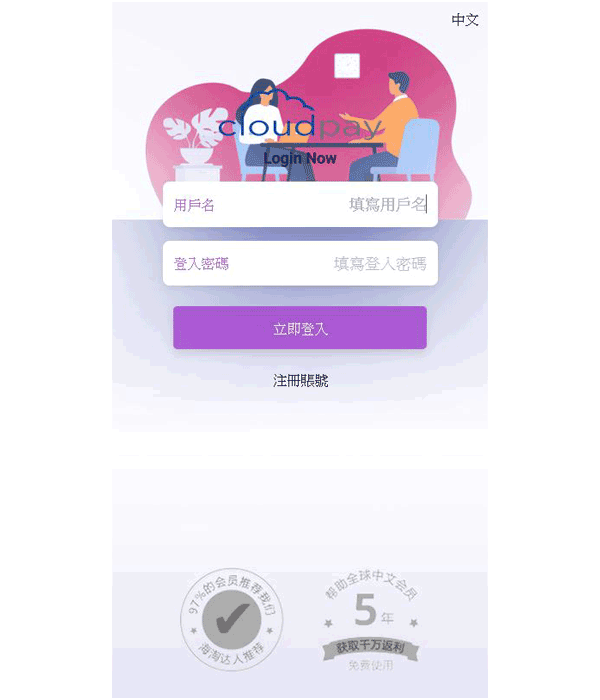Switch language via the 中文 option

click(465, 20)
